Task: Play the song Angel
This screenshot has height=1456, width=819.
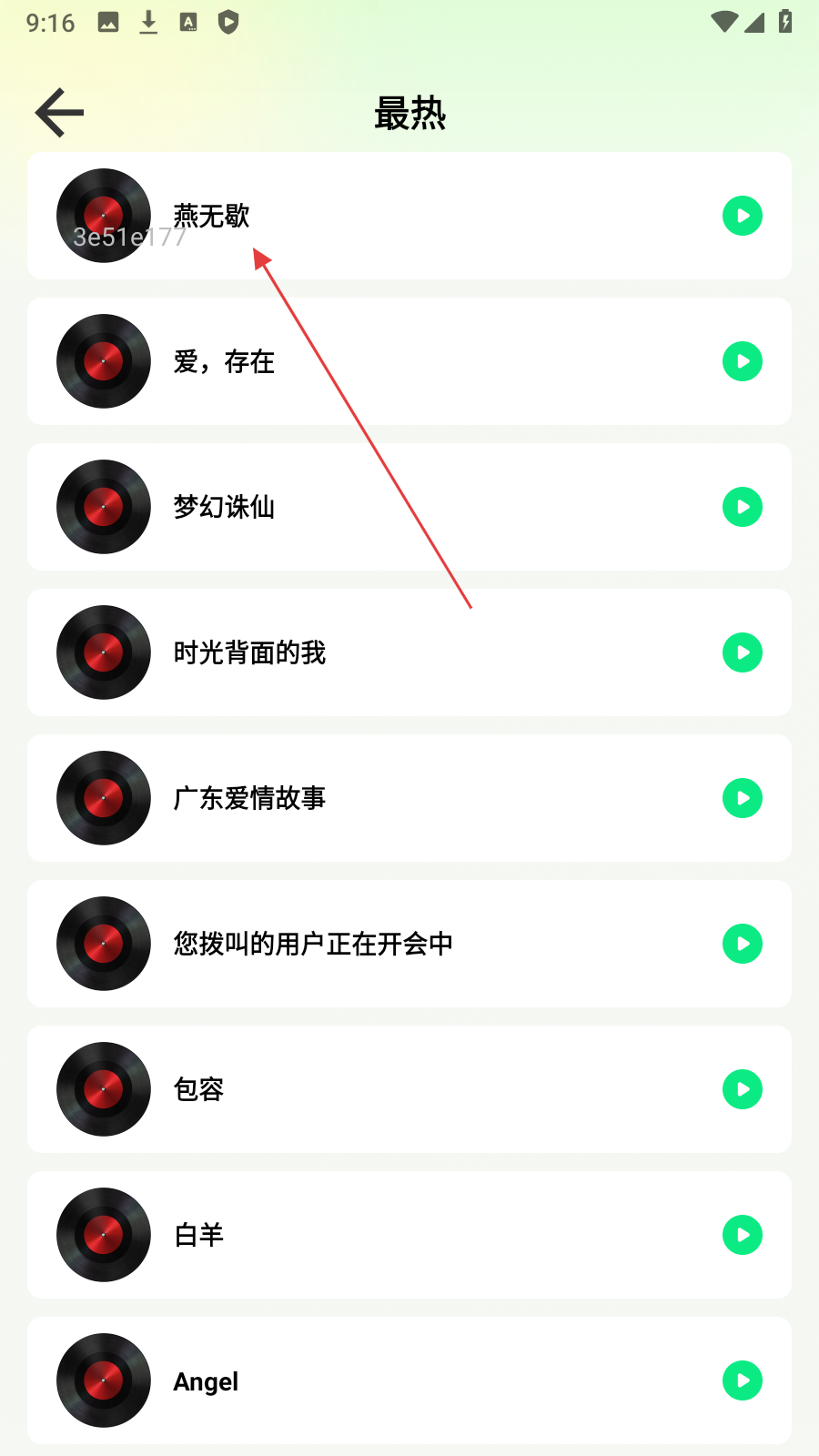Action: pos(743,1380)
